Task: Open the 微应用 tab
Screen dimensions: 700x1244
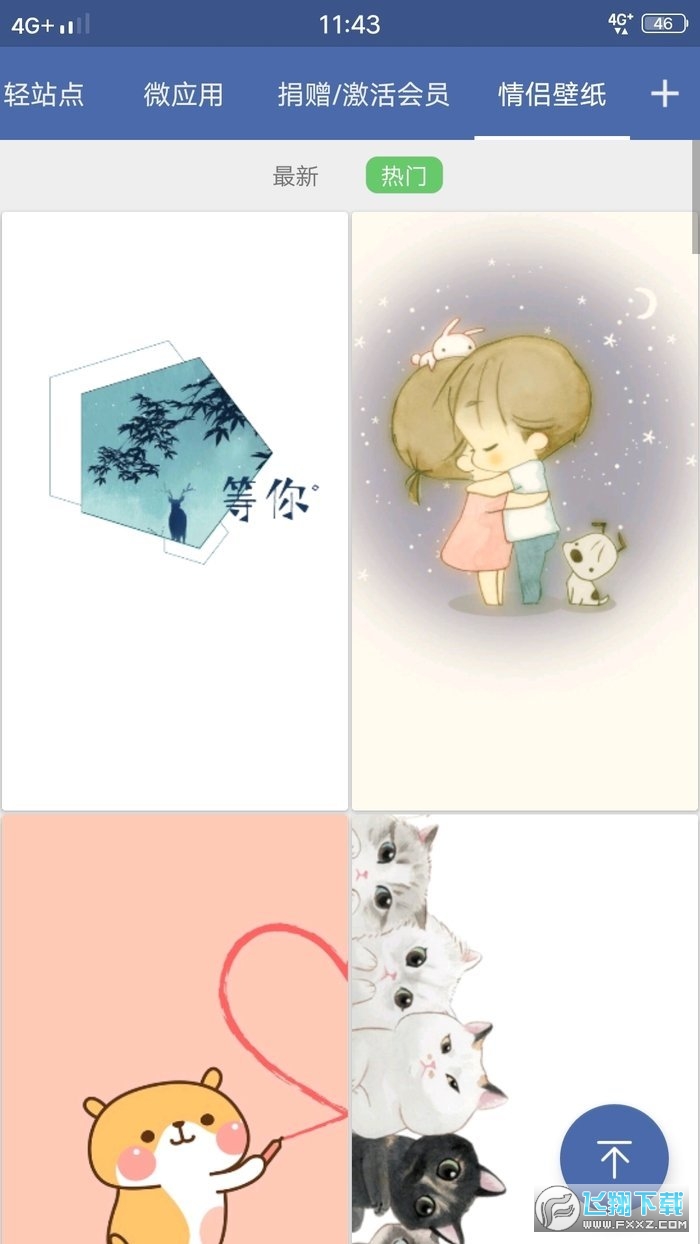Action: tap(183, 95)
